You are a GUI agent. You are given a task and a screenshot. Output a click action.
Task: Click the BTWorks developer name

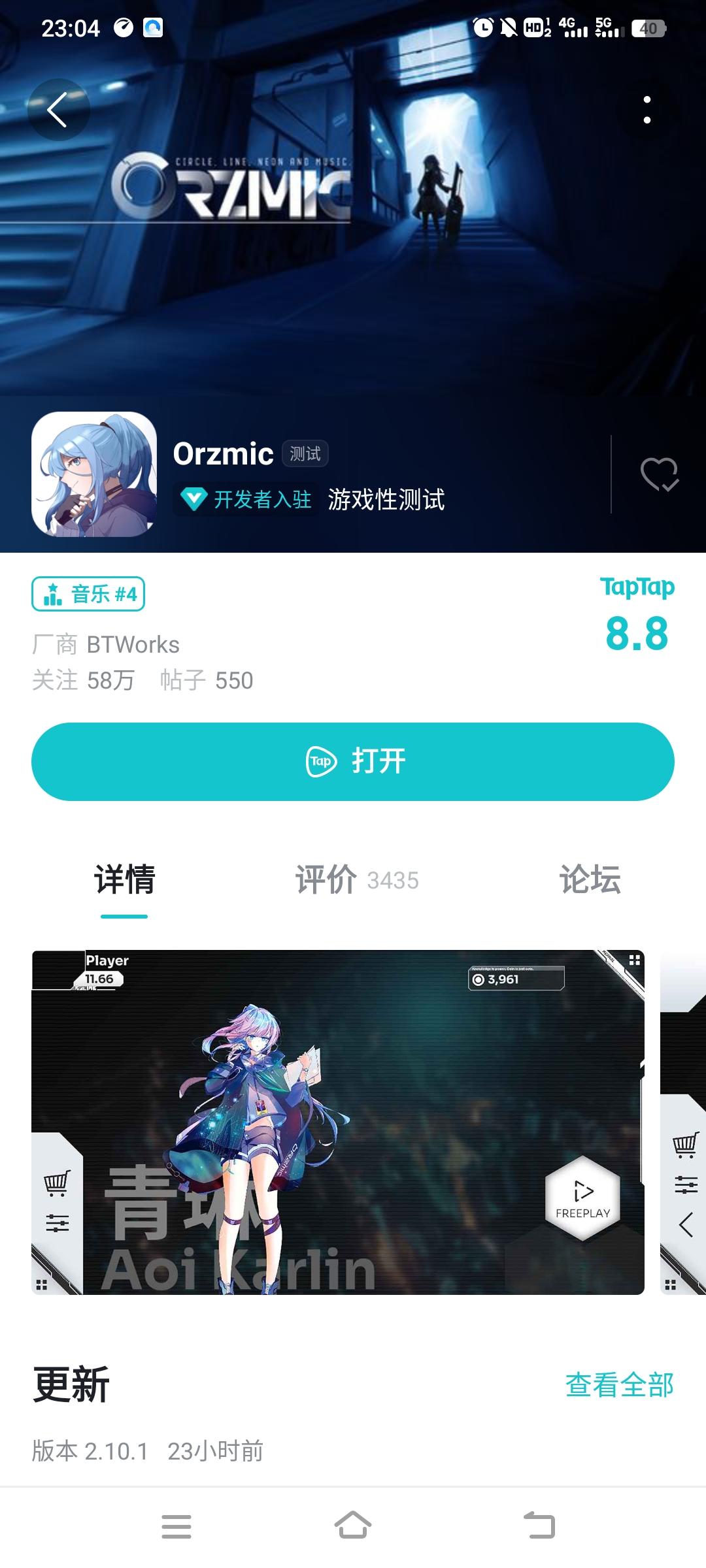tap(133, 644)
